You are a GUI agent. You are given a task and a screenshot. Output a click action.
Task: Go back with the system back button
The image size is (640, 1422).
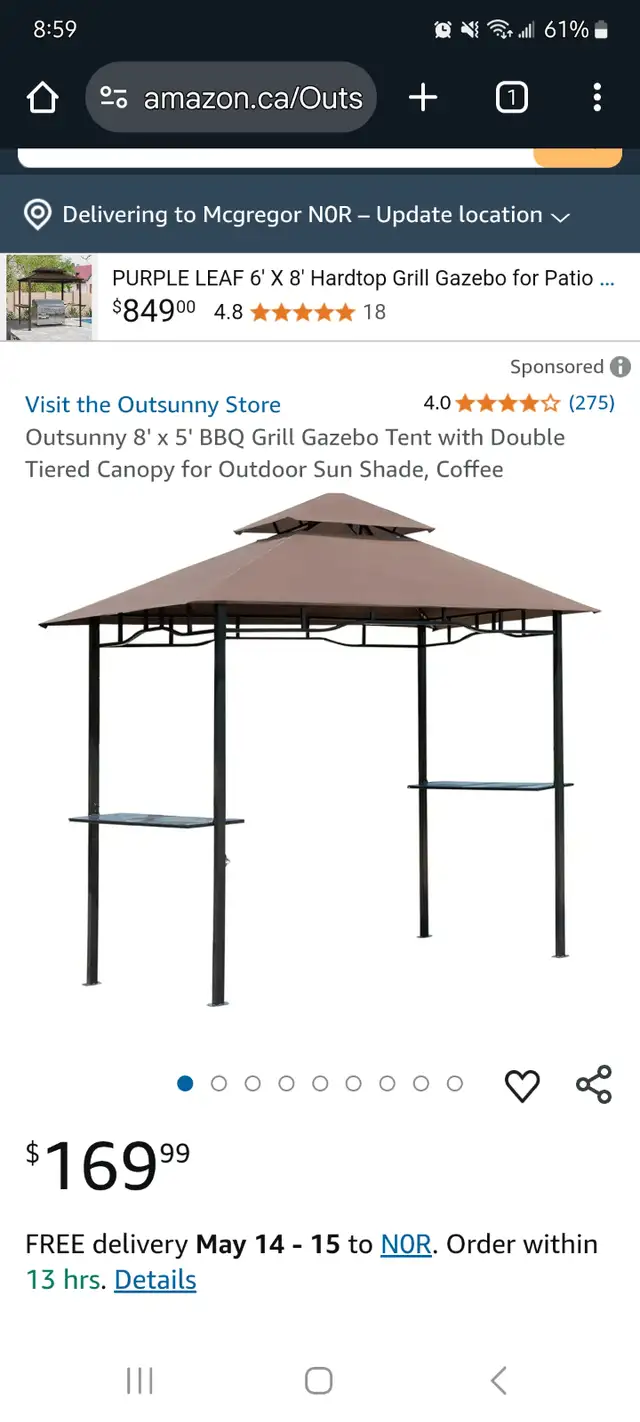click(499, 1381)
